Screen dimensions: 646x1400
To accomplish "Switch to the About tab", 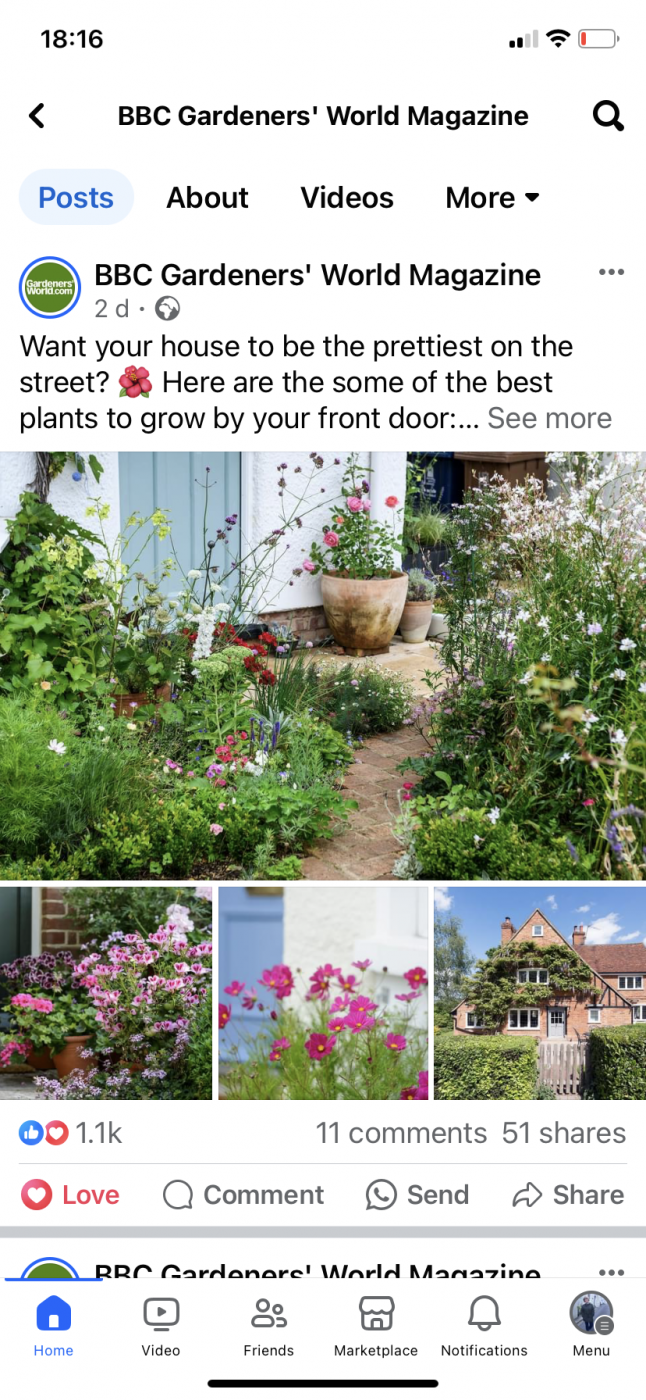I will click(x=207, y=198).
